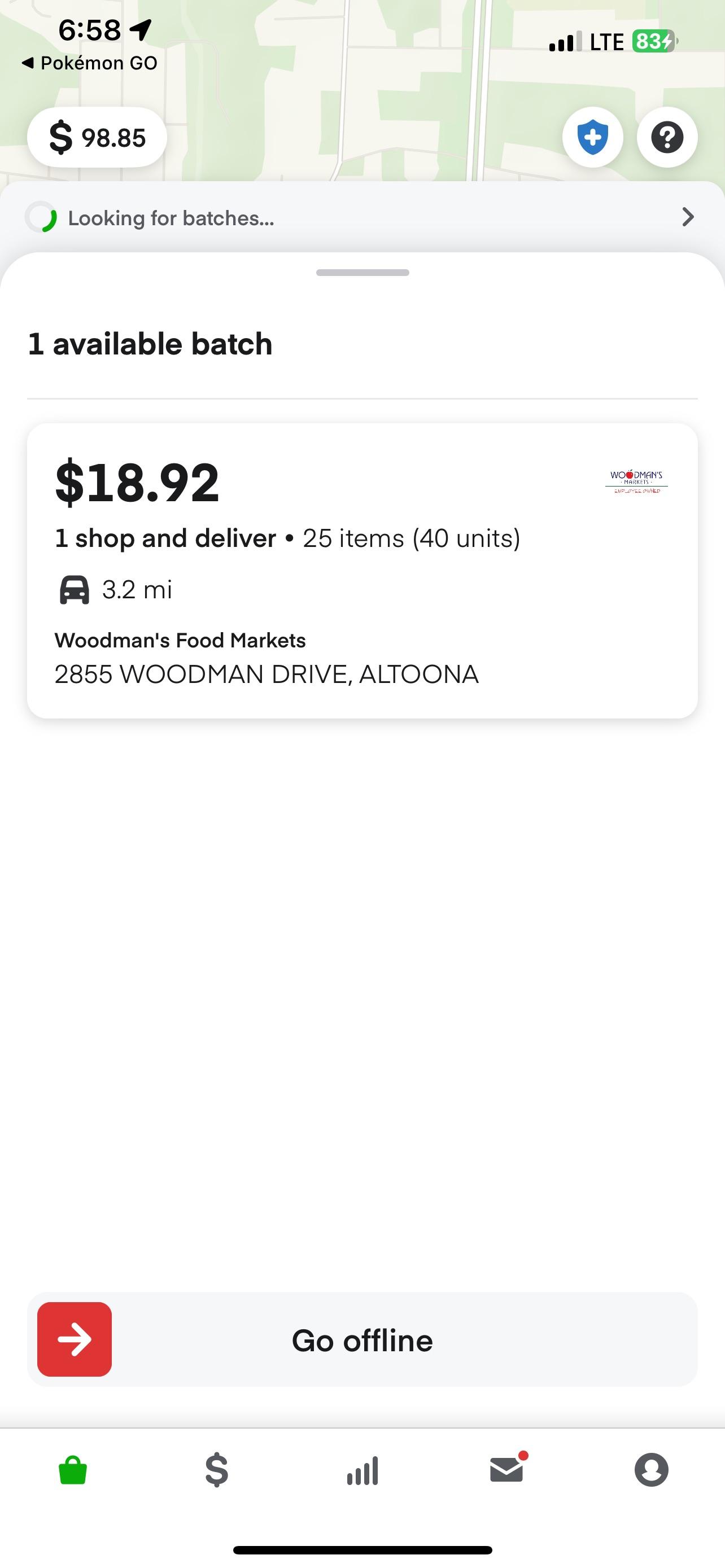Open the safety shield toolkit

click(592, 138)
